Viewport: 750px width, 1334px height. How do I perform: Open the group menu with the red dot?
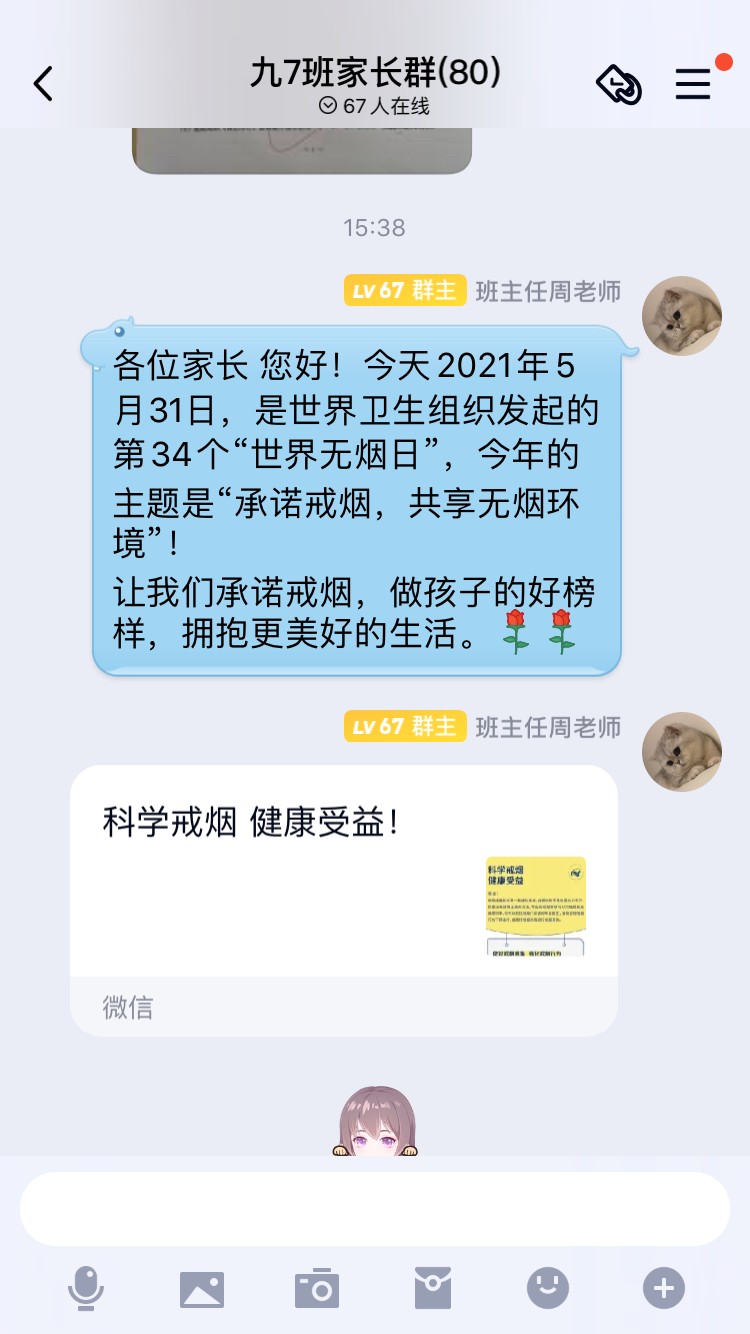pos(693,84)
